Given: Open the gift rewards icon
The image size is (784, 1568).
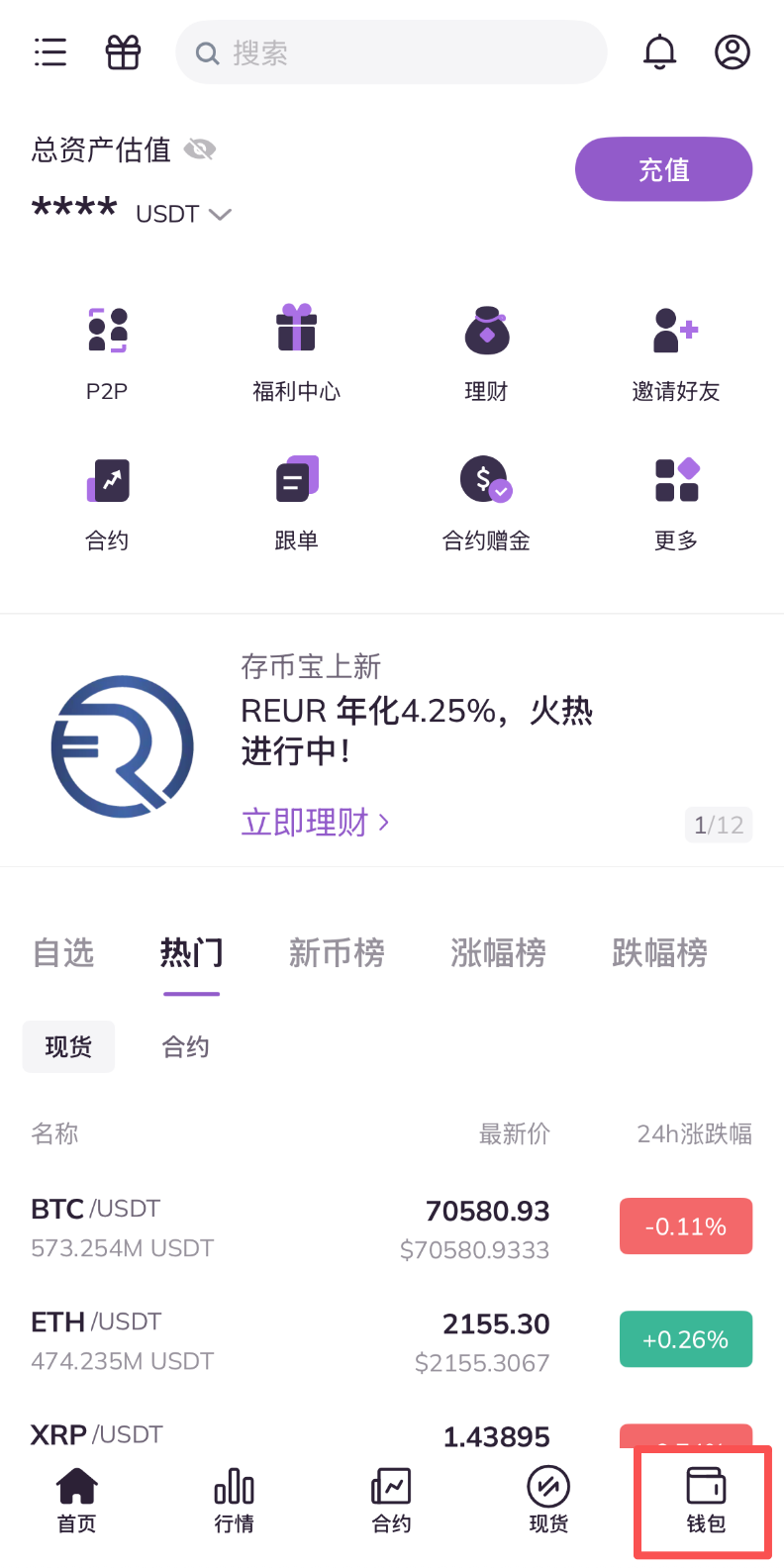Looking at the screenshot, I should point(124,51).
